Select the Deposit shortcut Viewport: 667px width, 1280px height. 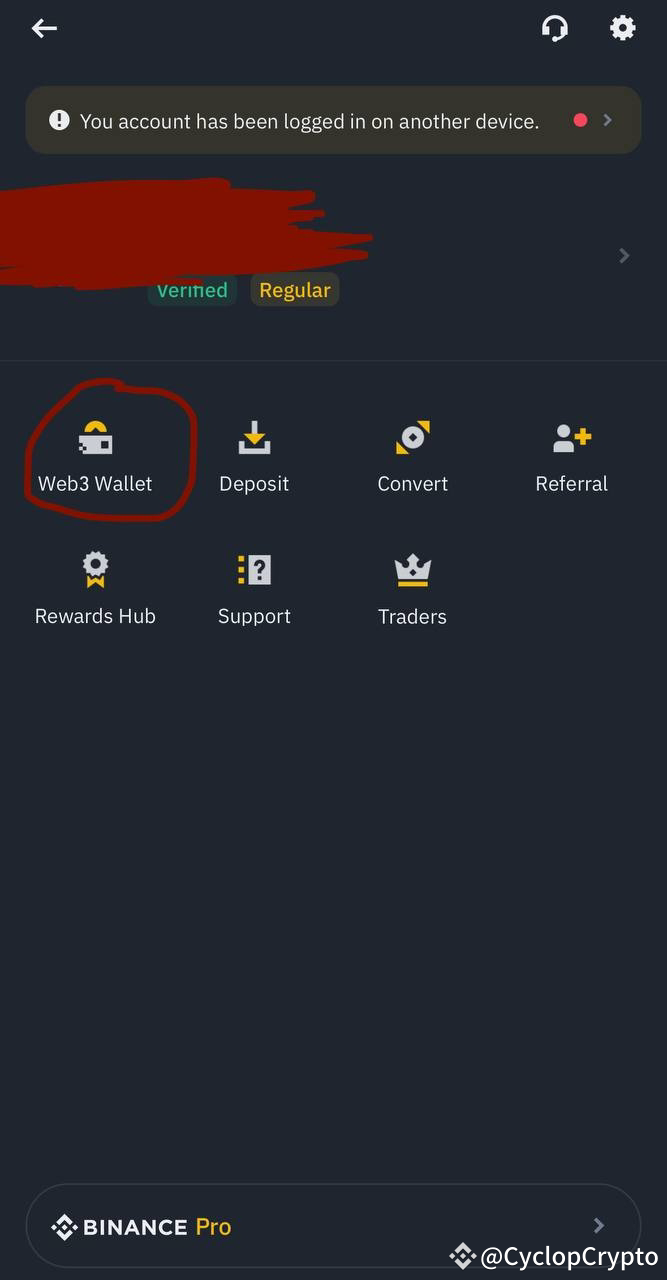coord(254,456)
